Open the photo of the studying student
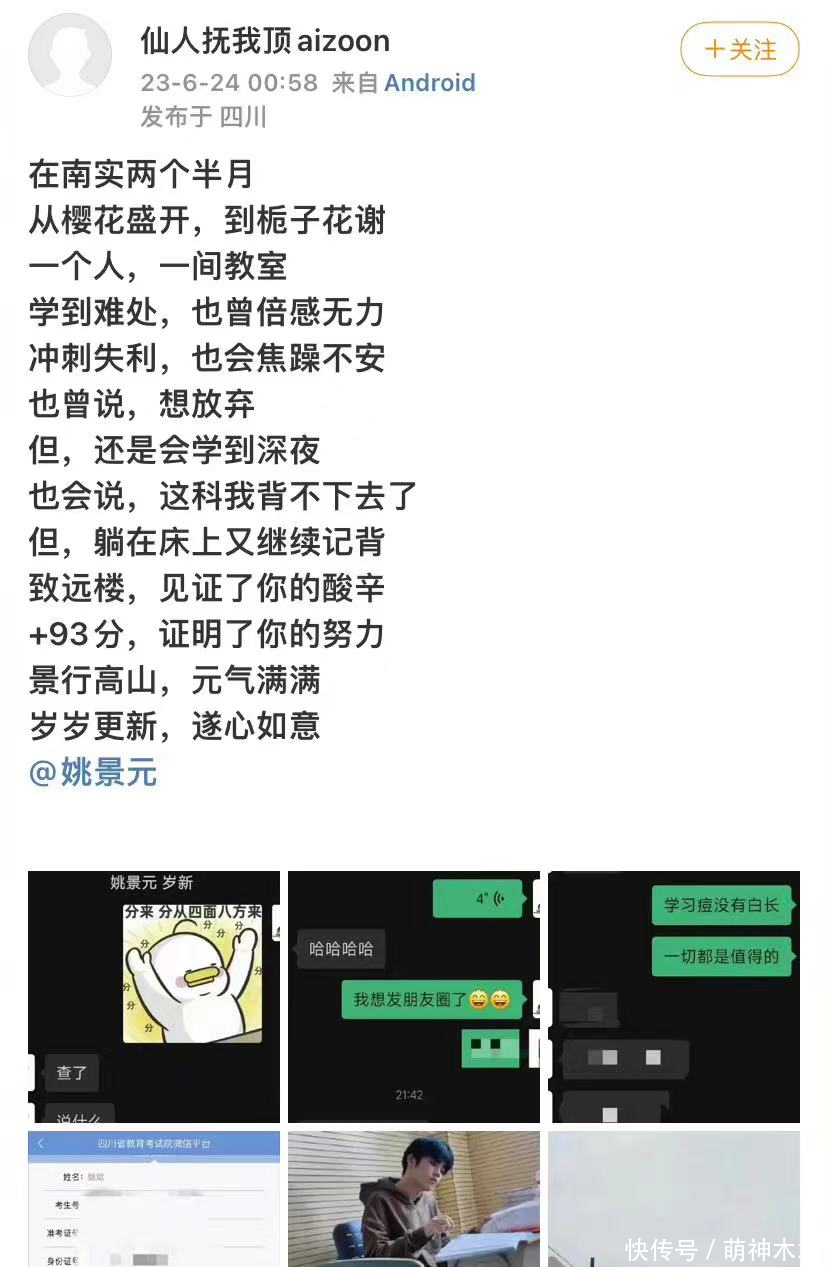 (414, 1198)
